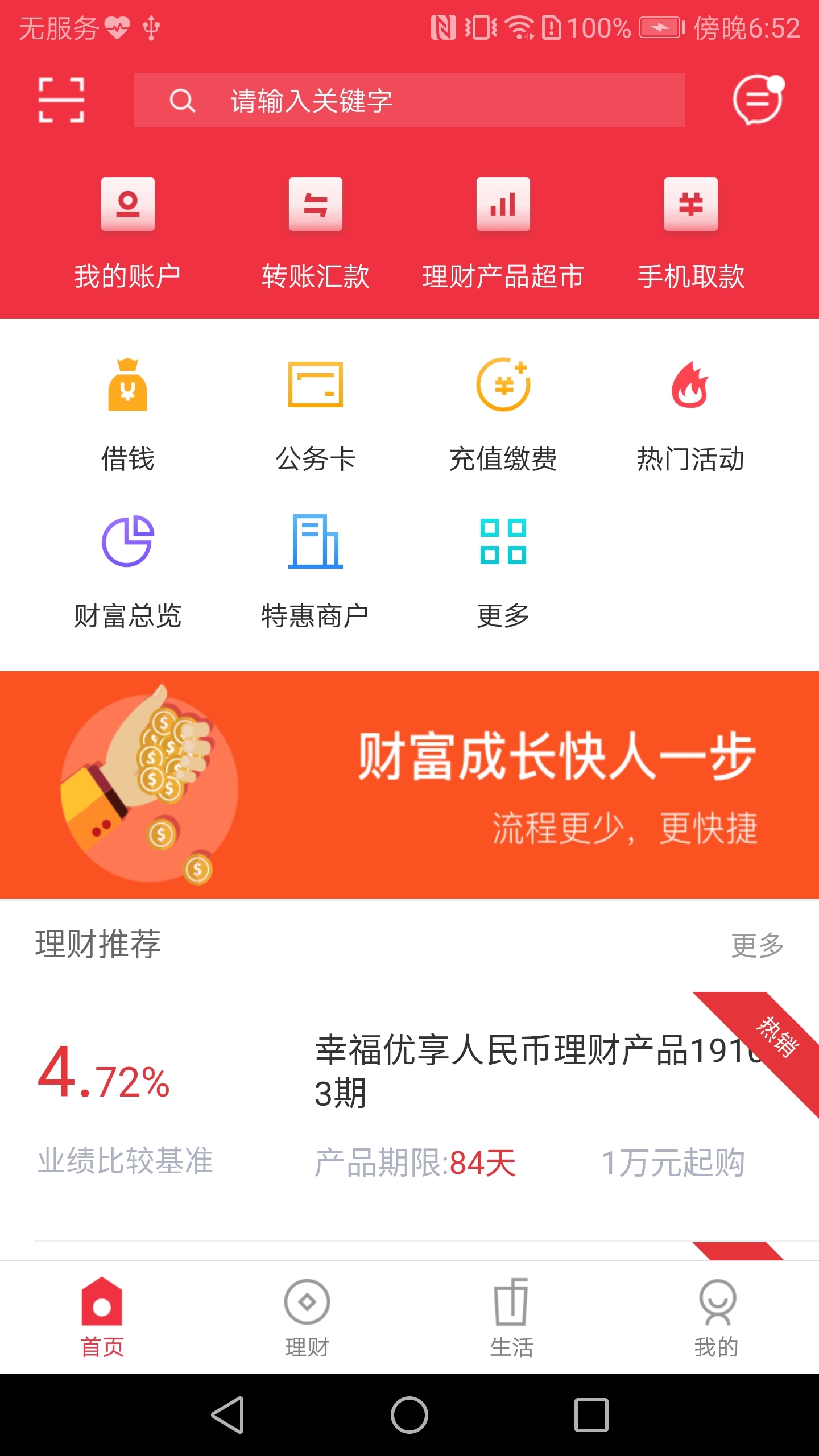Open the 幸福优享人民币理财产品 card
Viewport: 819px width, 1456px height.
[409, 1103]
